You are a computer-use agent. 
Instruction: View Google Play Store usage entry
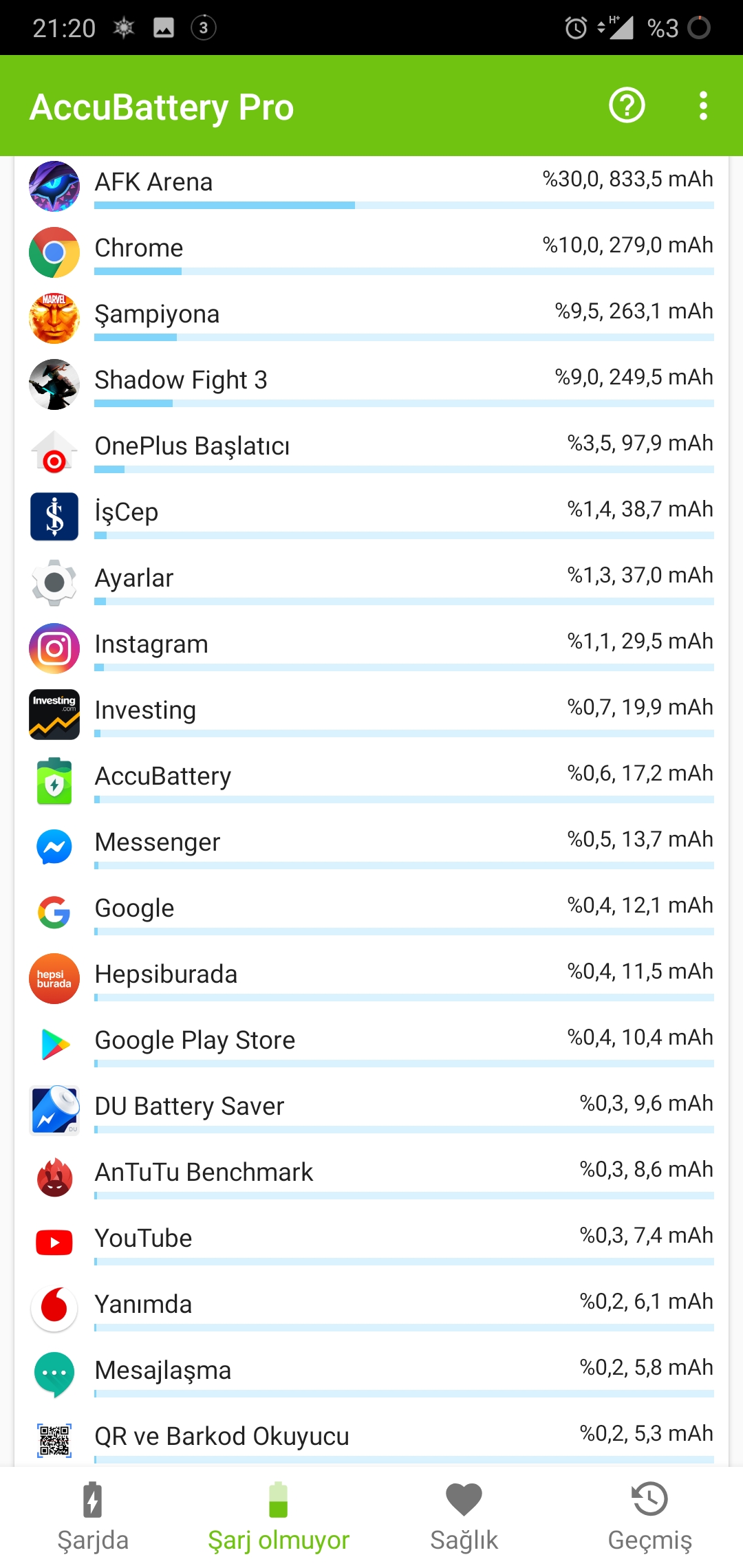(x=371, y=1045)
